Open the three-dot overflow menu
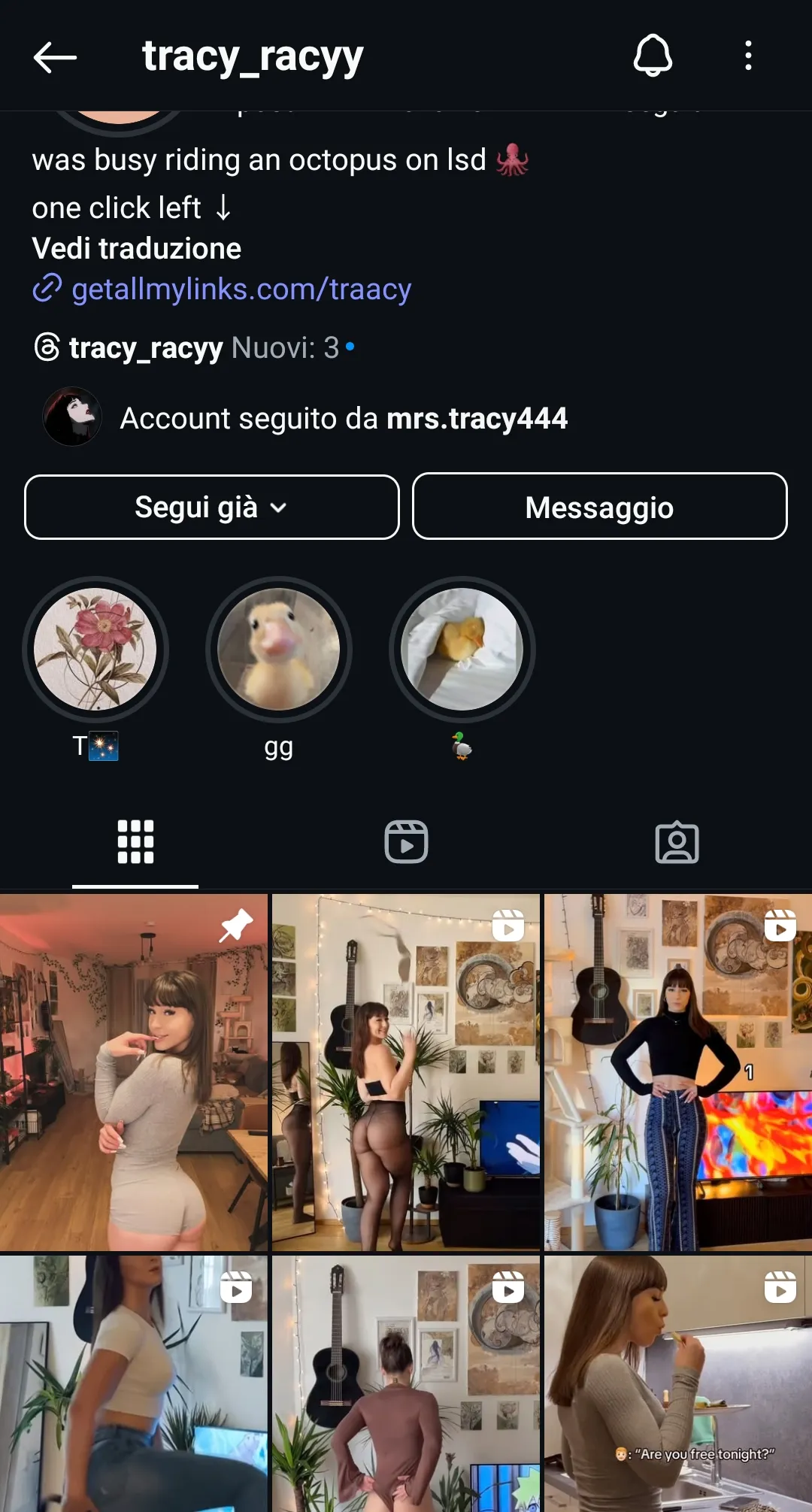The height and width of the screenshot is (1512, 812). (x=747, y=56)
